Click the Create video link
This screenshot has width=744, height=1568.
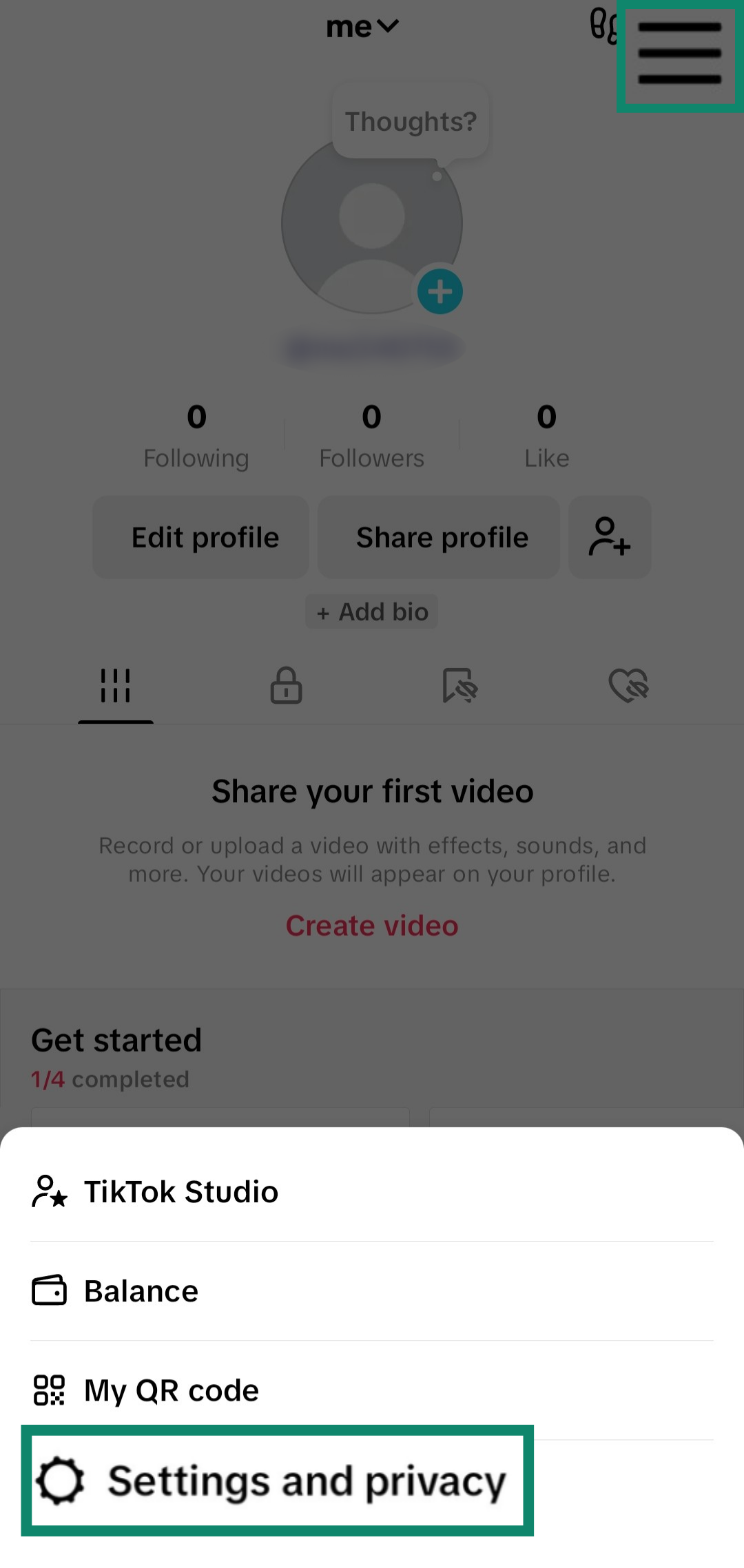point(371,926)
